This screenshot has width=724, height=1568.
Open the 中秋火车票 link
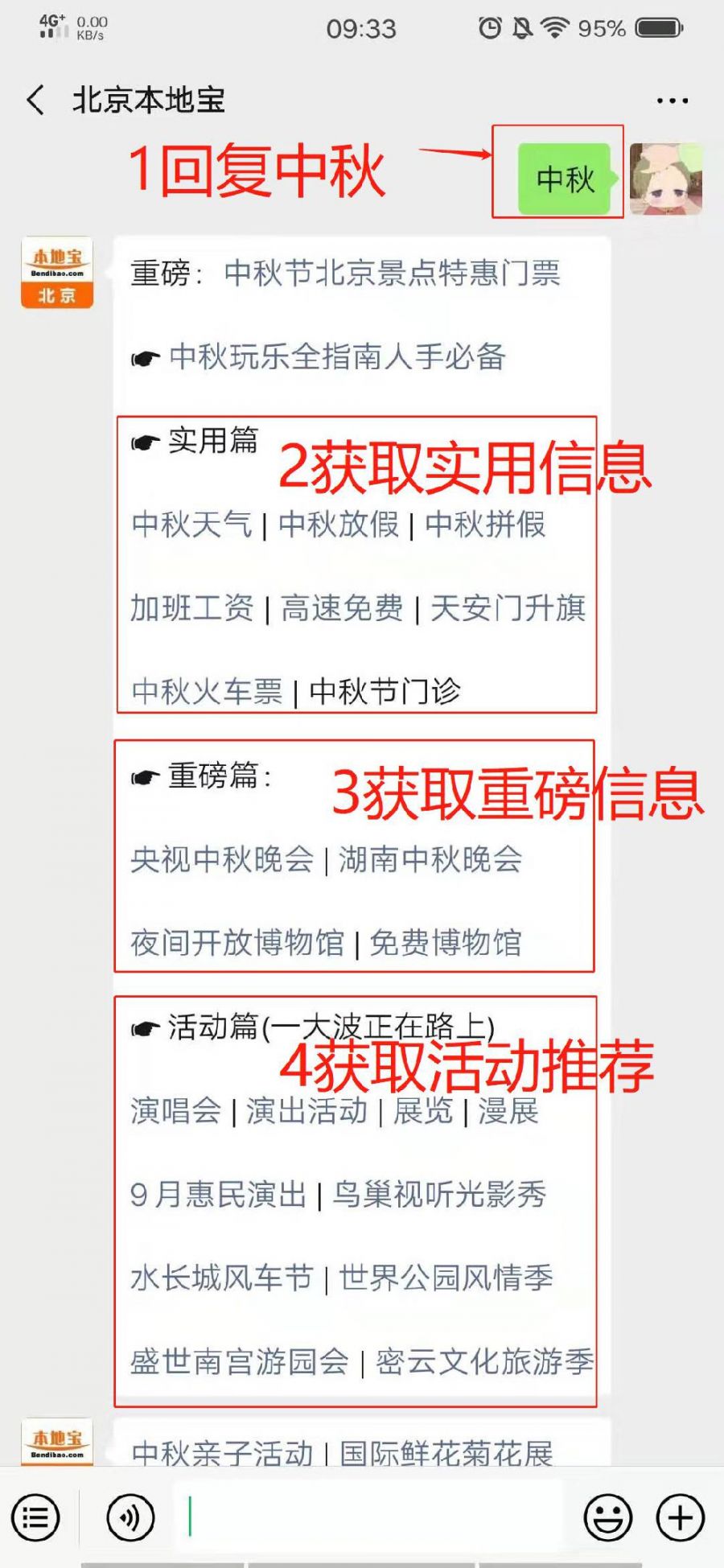pos(208,692)
